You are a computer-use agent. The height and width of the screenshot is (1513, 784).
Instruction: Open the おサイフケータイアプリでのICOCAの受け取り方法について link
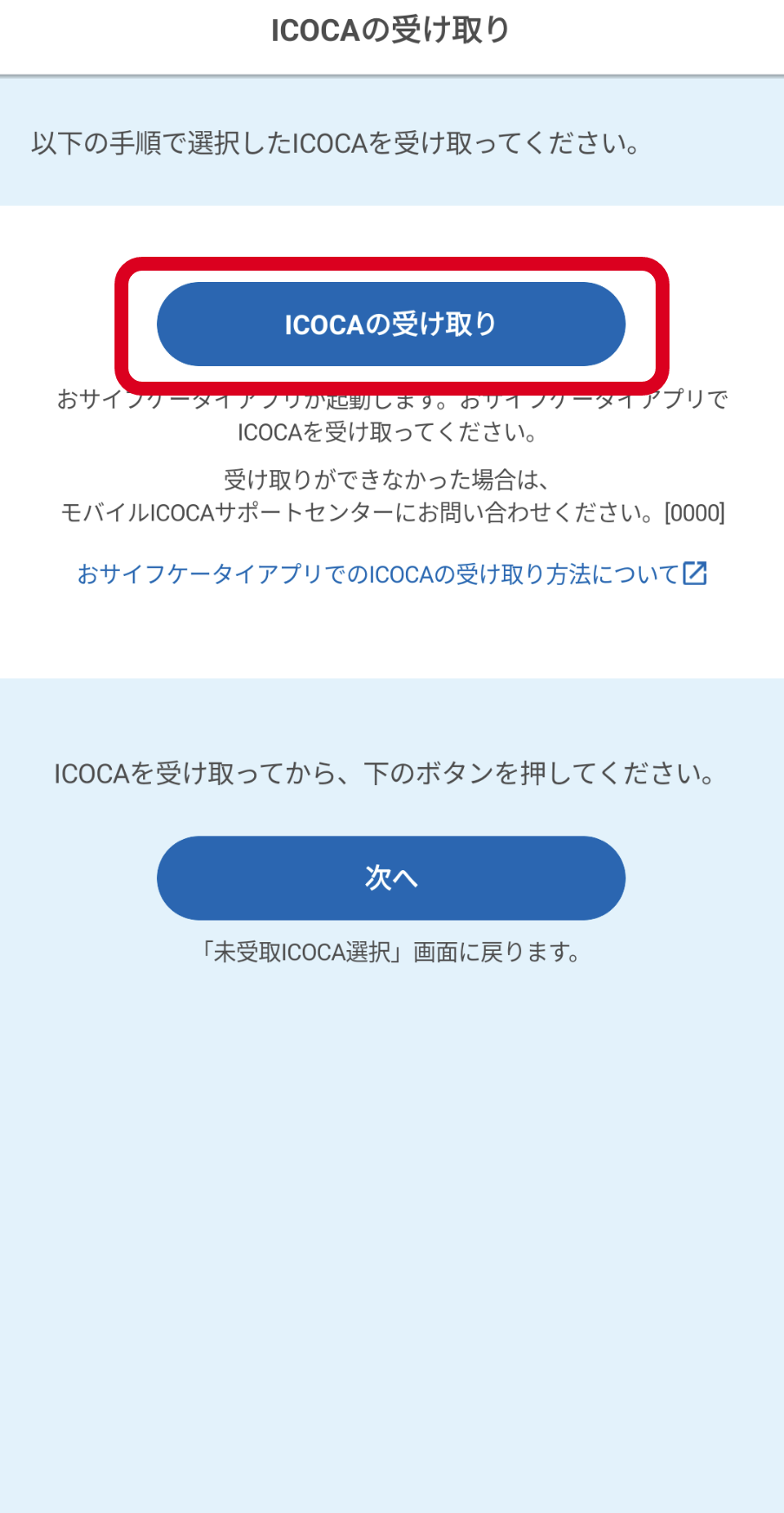click(392, 574)
